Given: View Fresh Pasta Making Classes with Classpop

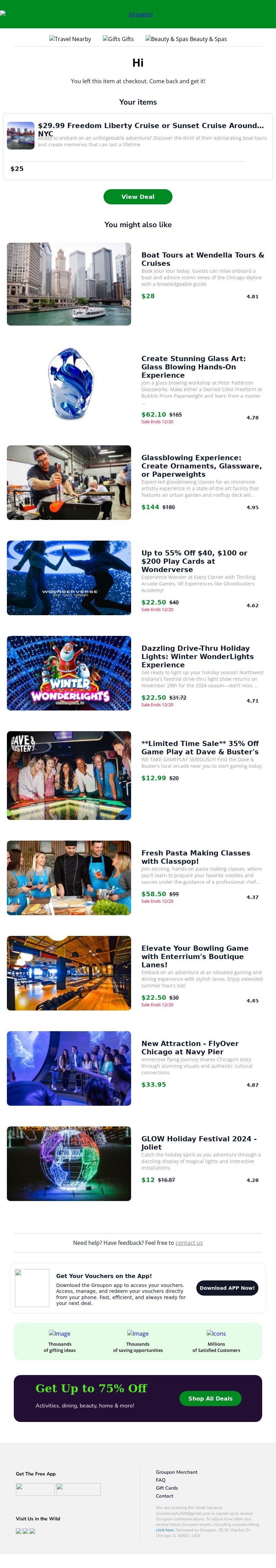Looking at the screenshot, I should point(195,857).
